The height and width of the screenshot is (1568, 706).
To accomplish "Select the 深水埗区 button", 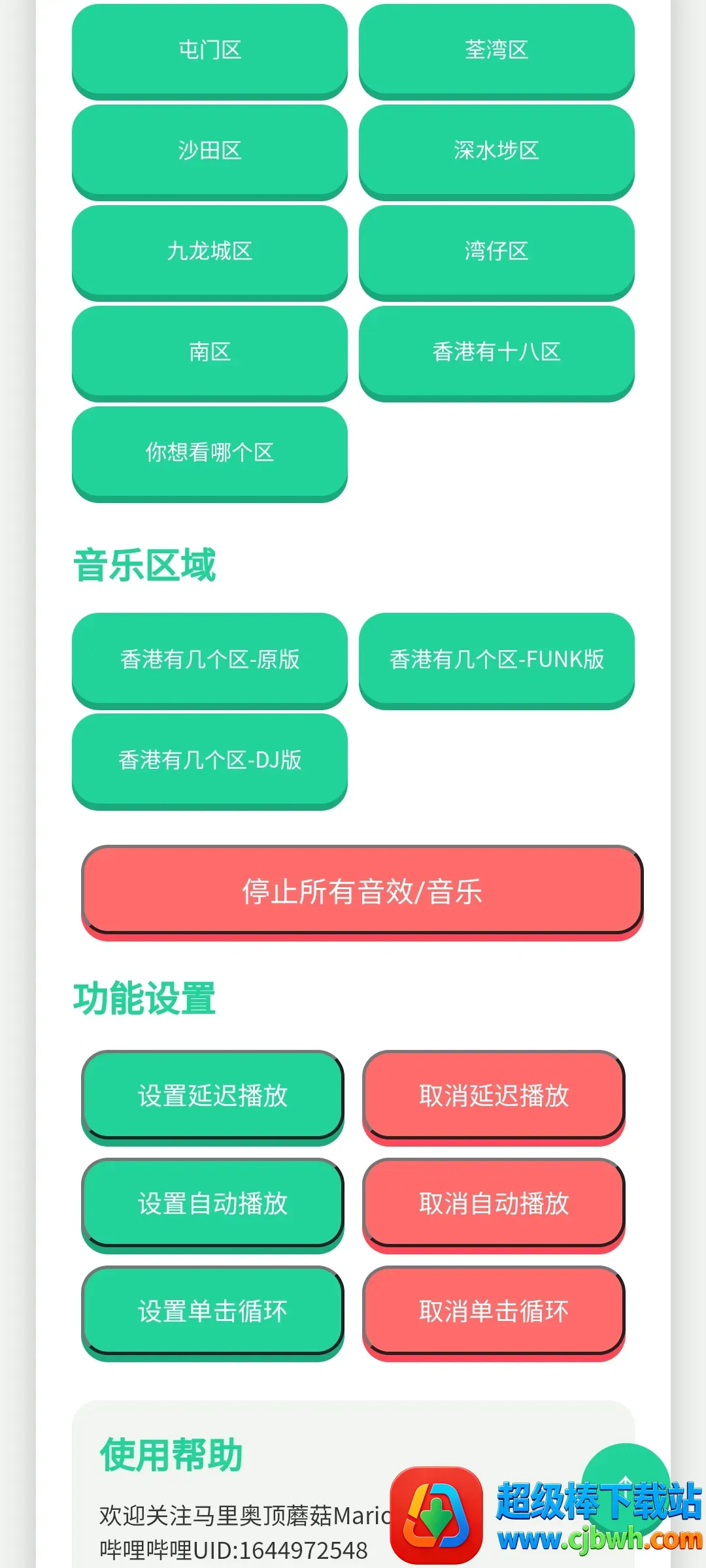I will 496,152.
